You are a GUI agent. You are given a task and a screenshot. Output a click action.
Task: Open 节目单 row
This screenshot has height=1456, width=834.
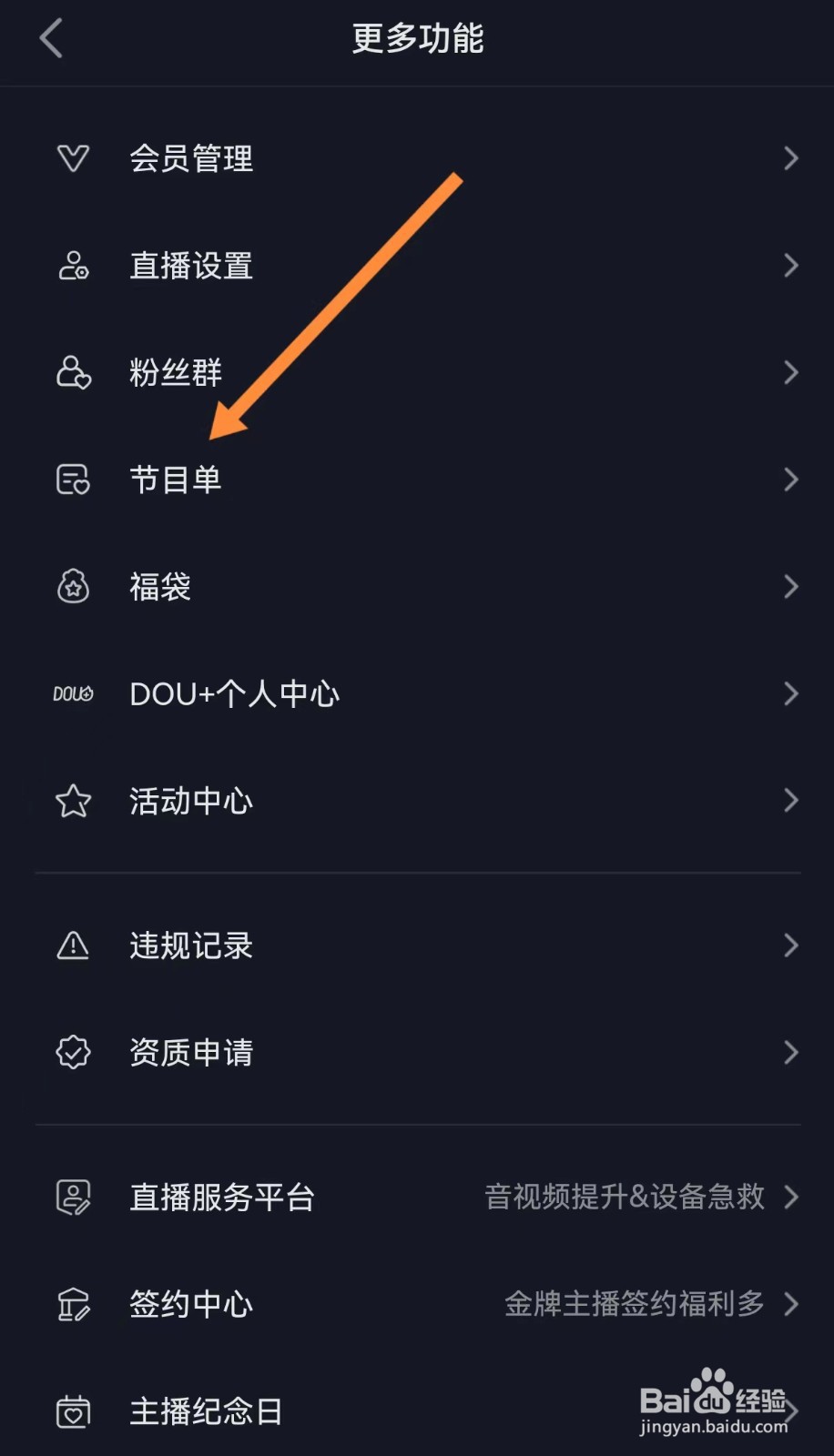pos(417,480)
